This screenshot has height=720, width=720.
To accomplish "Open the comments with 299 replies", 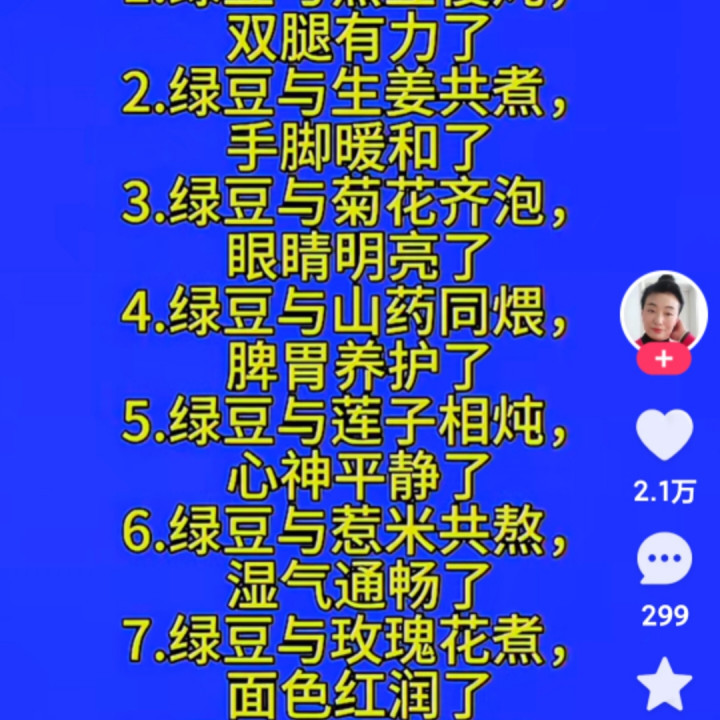I will (x=665, y=561).
